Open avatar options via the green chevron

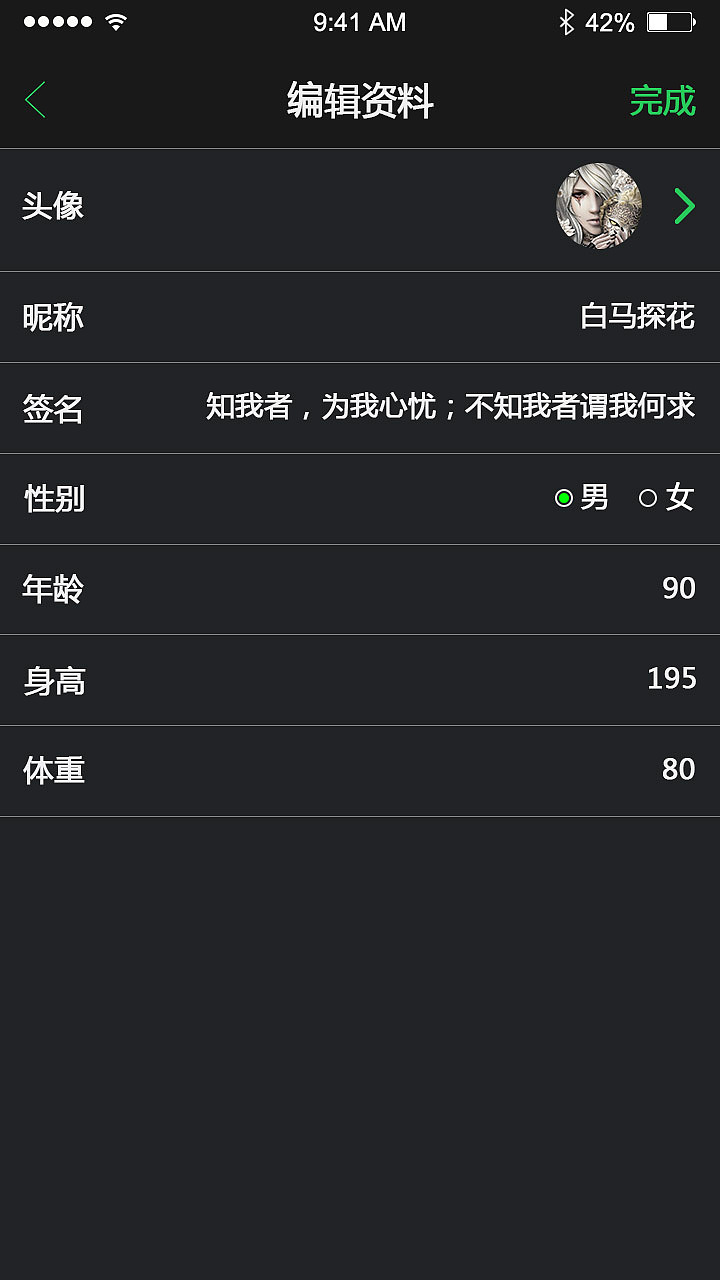pyautogui.click(x=684, y=206)
